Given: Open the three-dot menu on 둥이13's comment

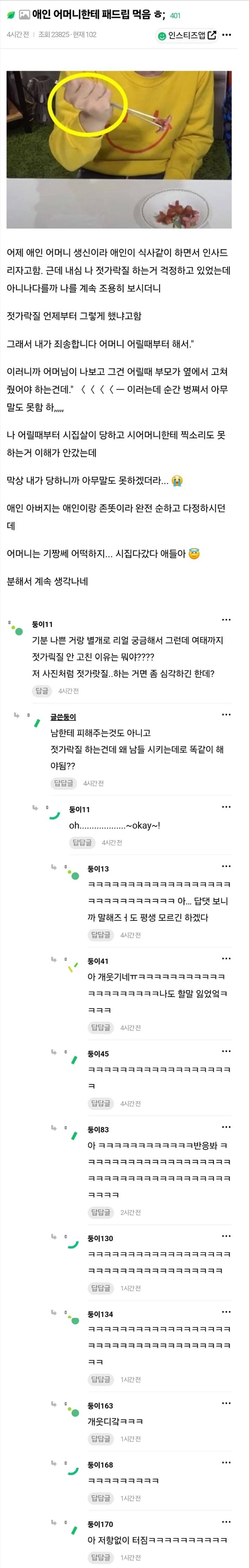Looking at the screenshot, I should (x=226, y=866).
